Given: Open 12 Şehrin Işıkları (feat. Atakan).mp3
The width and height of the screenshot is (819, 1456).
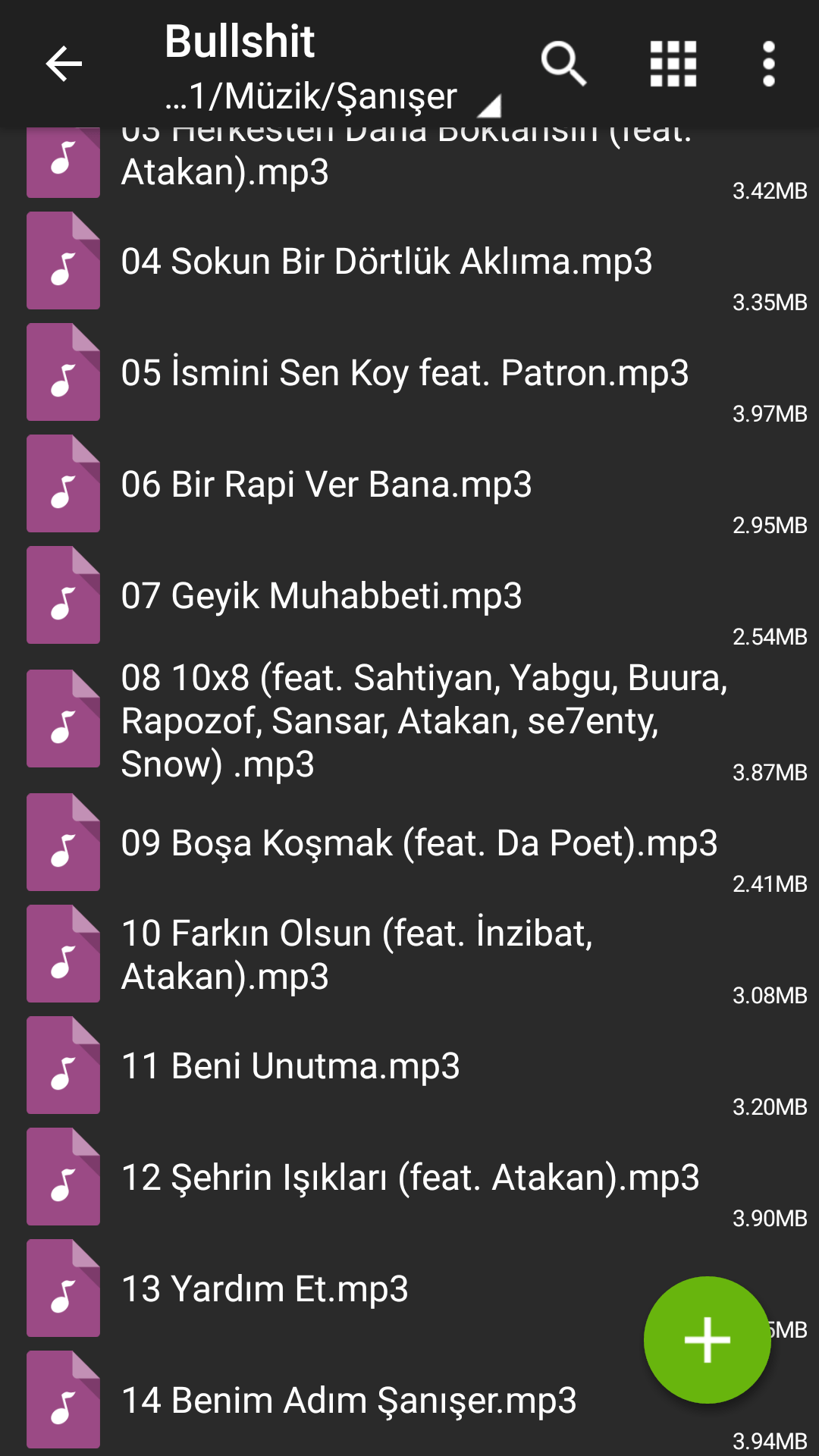Looking at the screenshot, I should click(409, 1178).
